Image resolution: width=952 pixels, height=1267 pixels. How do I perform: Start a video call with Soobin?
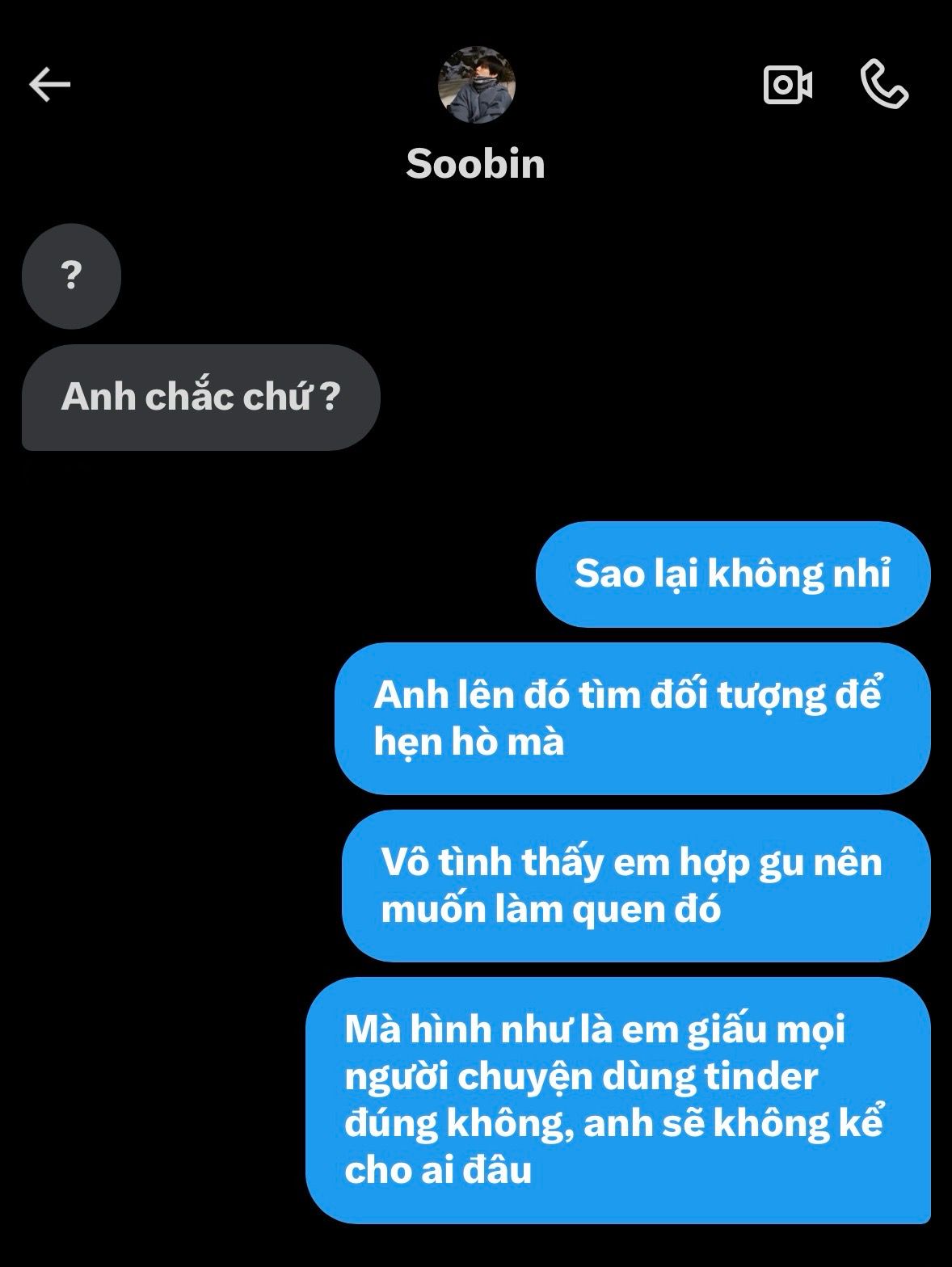point(787,85)
